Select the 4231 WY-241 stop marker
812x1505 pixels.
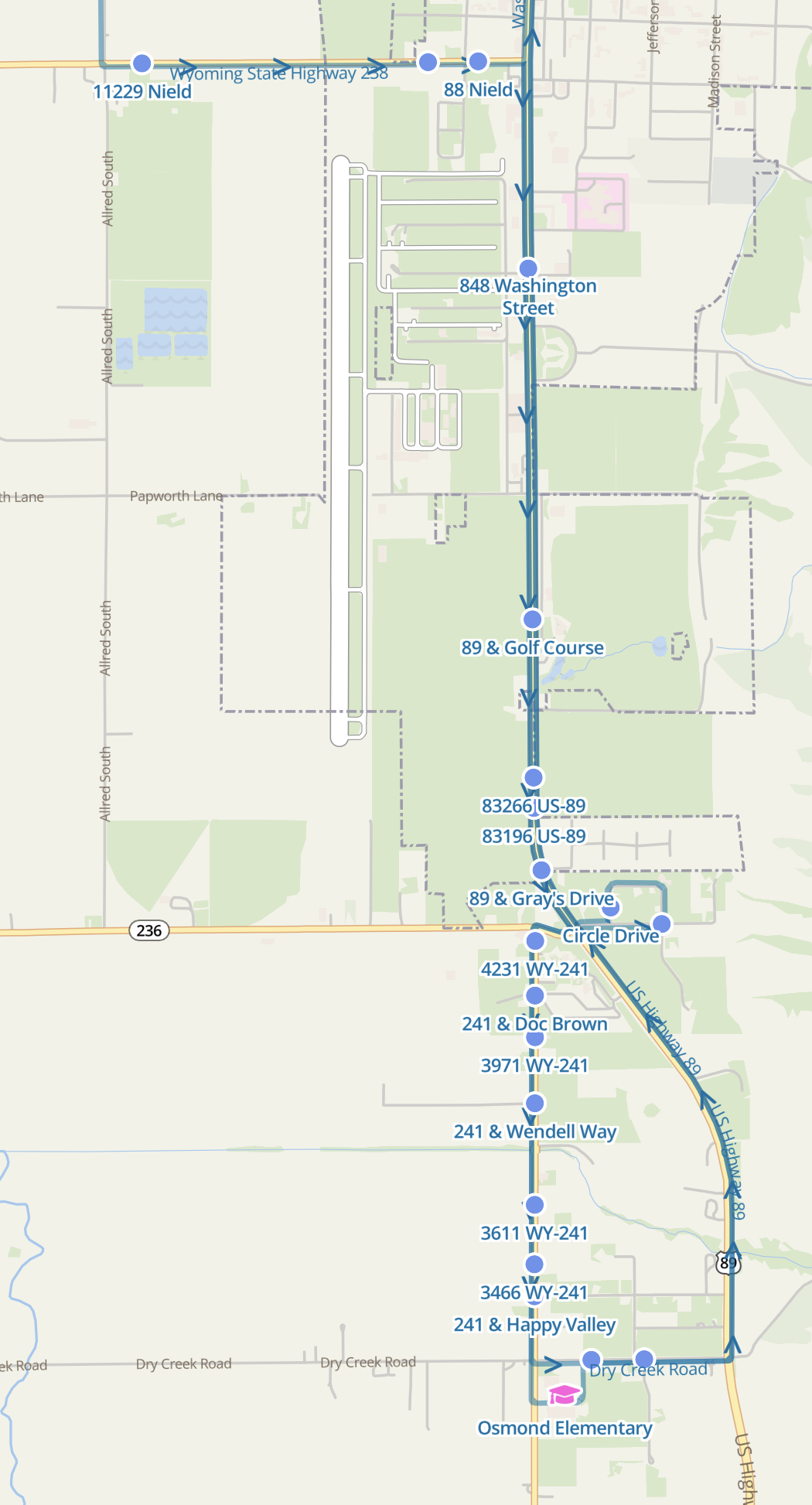tap(535, 941)
